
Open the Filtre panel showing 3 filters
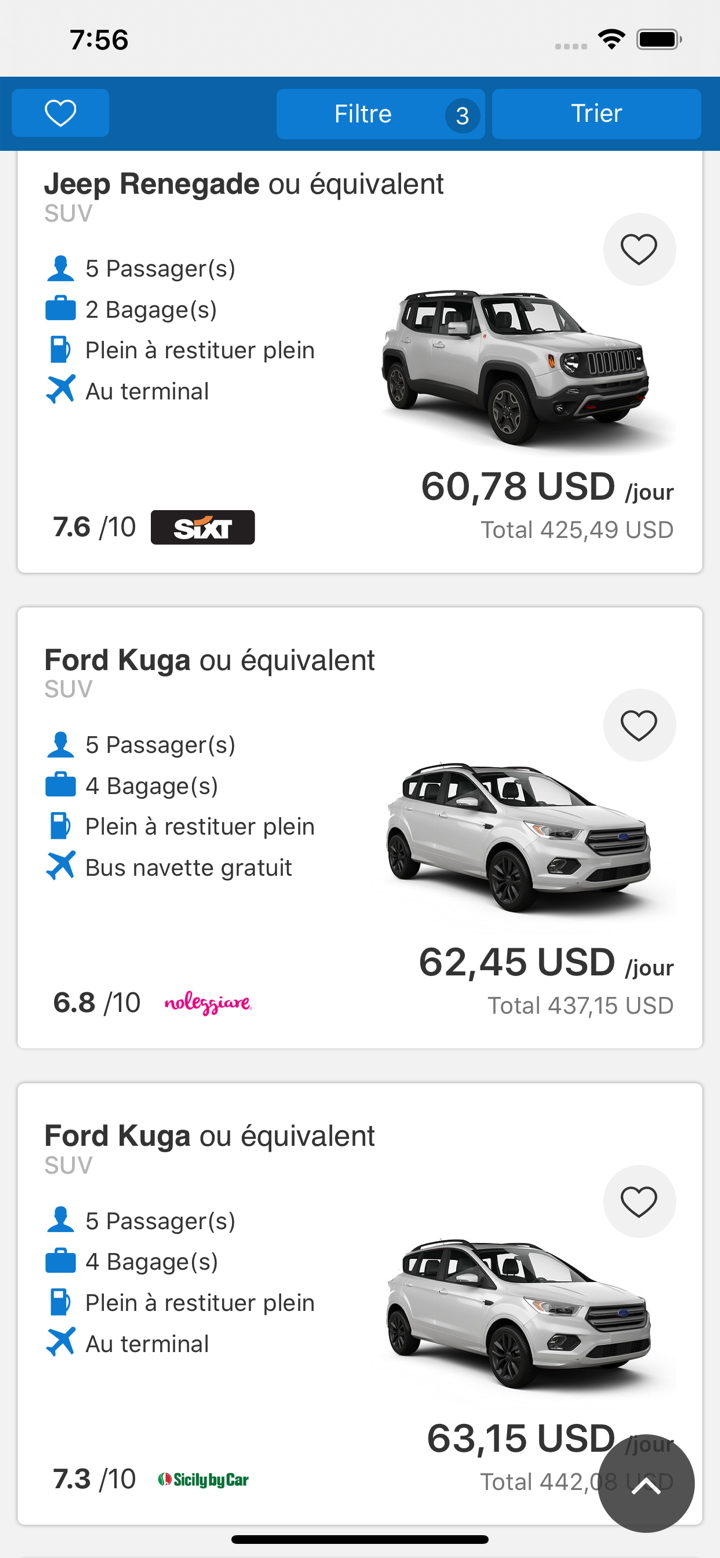380,113
